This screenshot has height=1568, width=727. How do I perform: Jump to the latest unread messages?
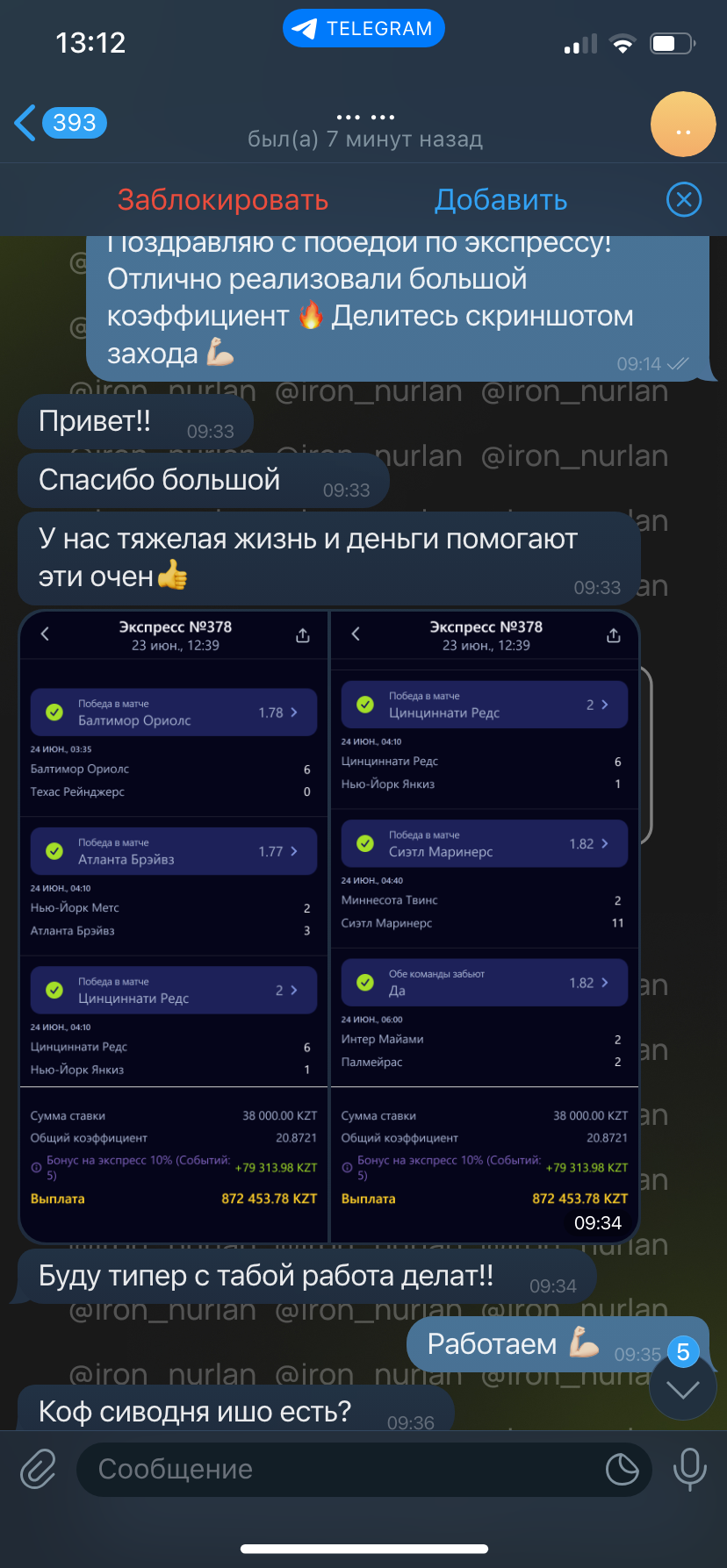tap(683, 1387)
